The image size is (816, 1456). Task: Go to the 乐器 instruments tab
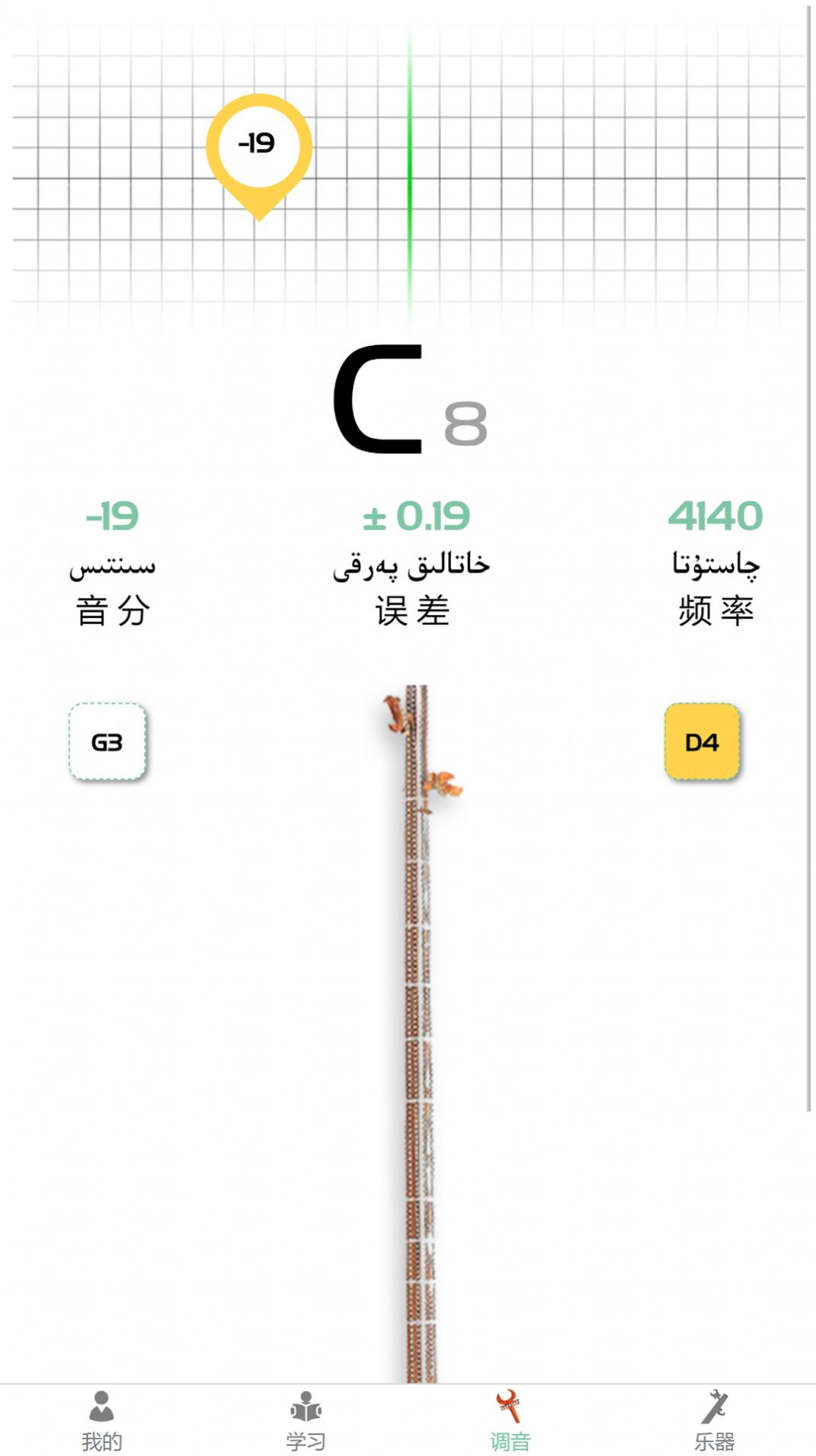pyautogui.click(x=714, y=1420)
